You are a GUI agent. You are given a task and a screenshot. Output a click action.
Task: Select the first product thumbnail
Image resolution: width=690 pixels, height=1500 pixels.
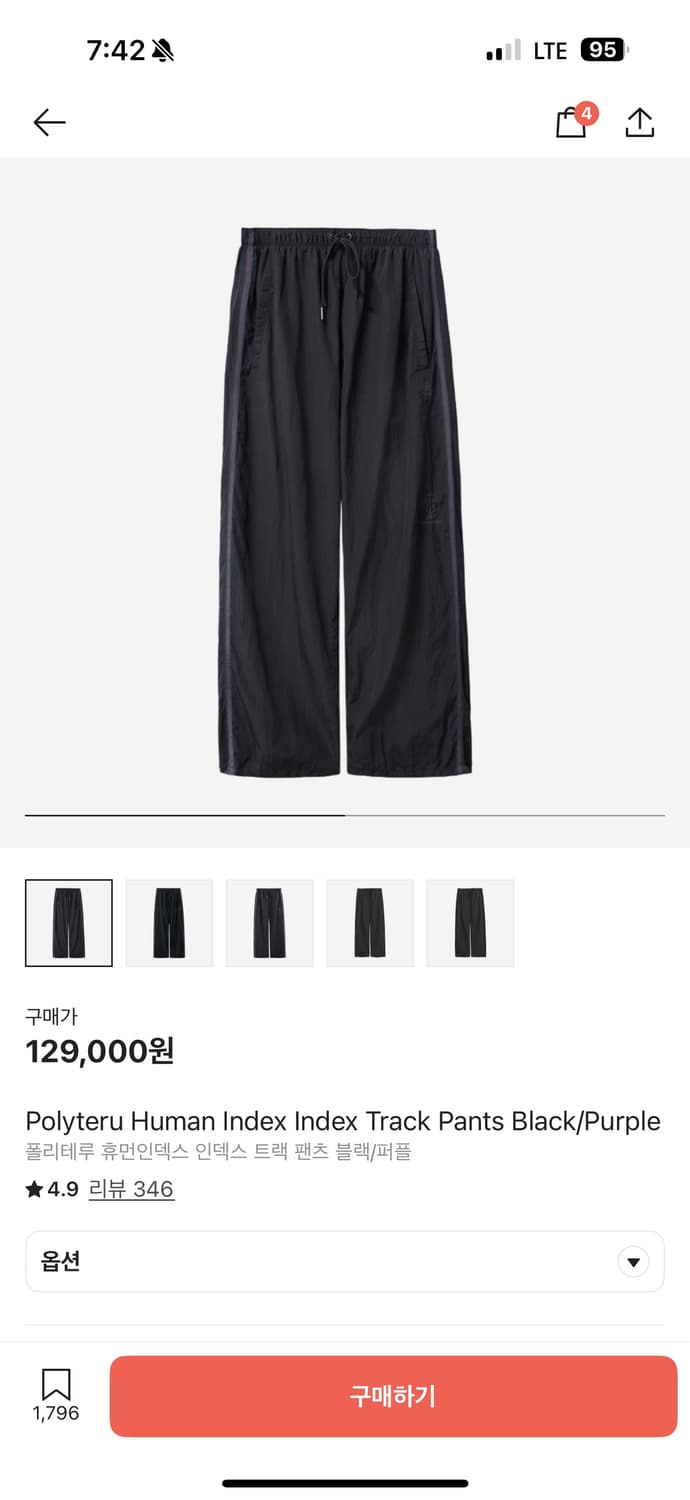pyautogui.click(x=69, y=923)
